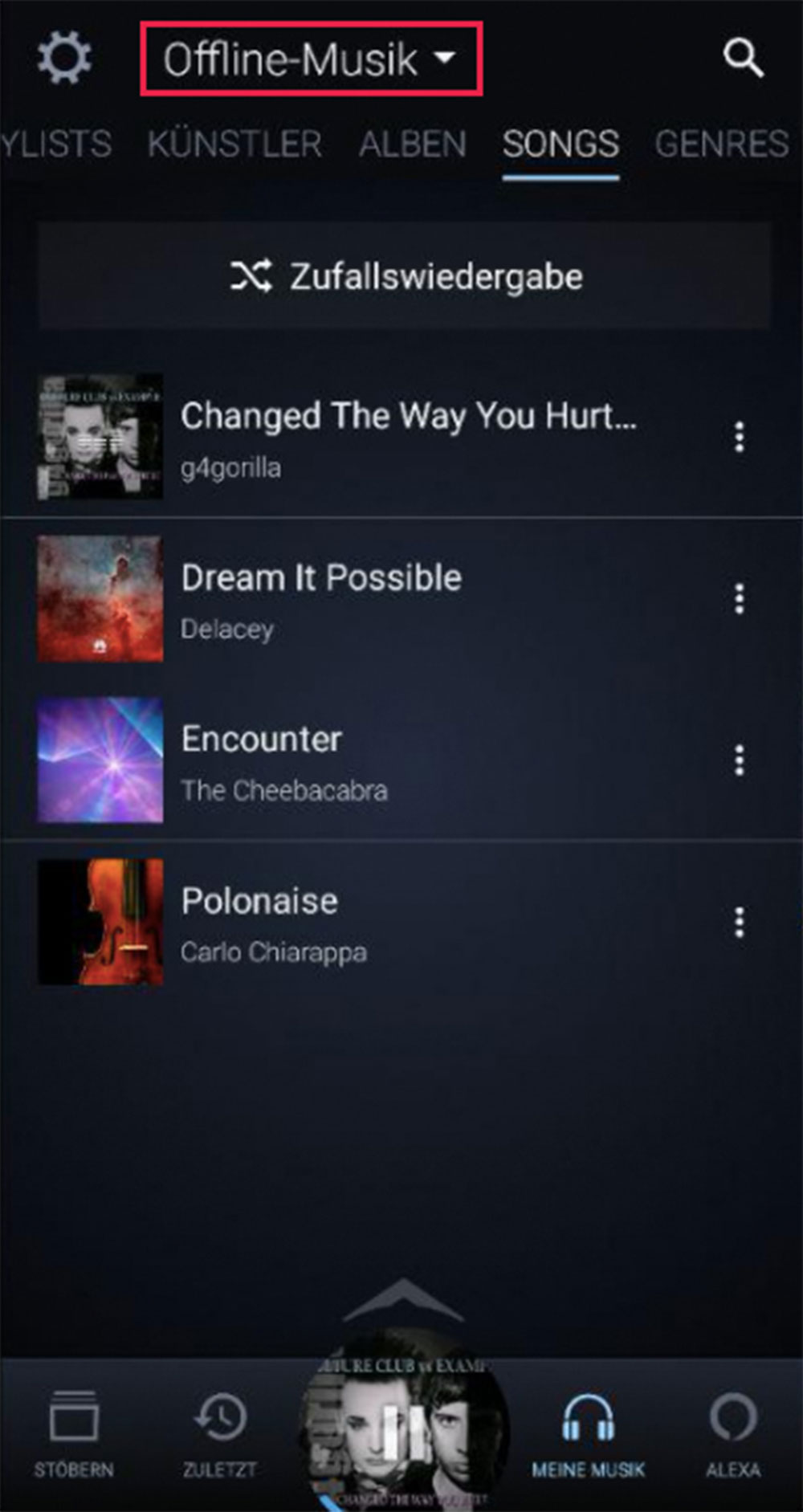Screen dimensions: 803x1512
Task: Switch to the Alben tab
Action: 413,145
